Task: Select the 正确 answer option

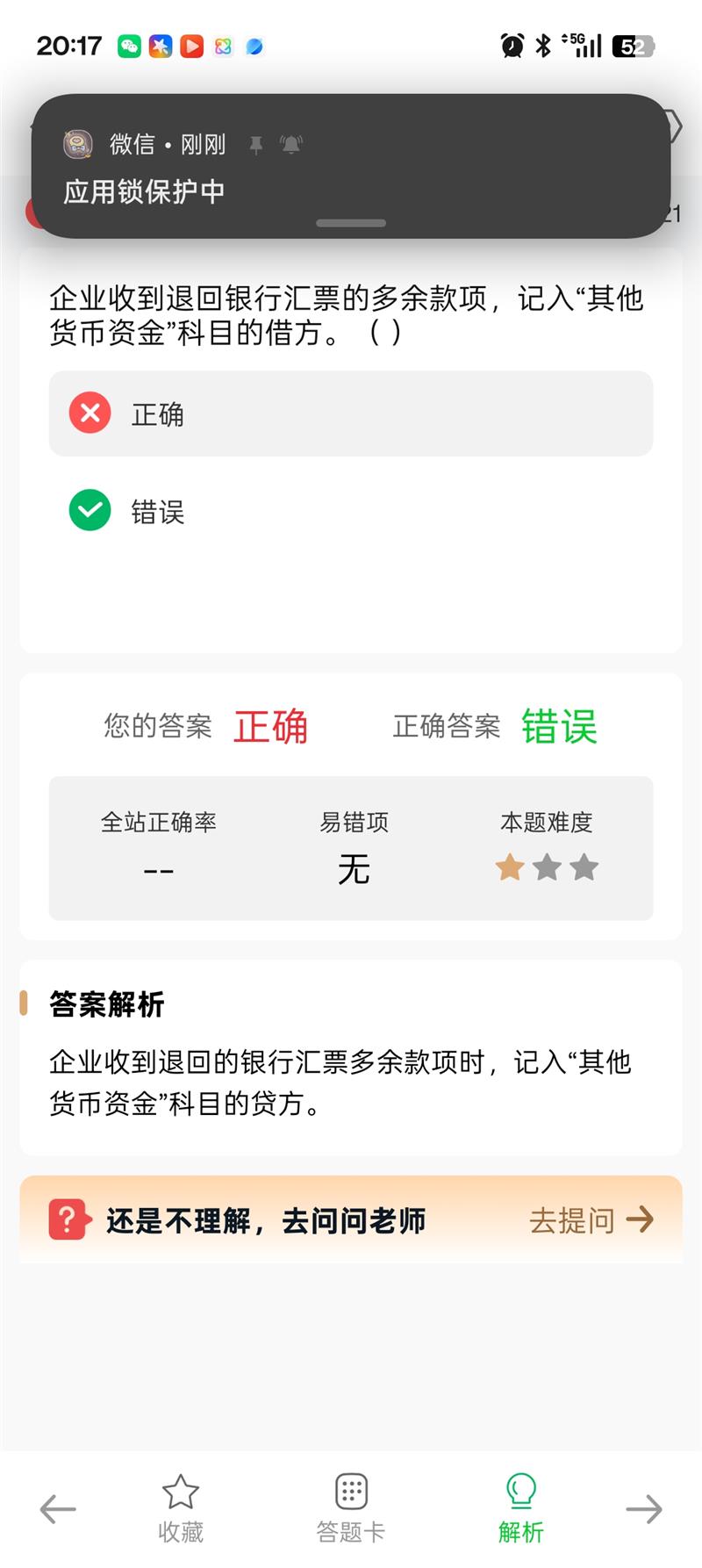Action: pyautogui.click(x=350, y=414)
